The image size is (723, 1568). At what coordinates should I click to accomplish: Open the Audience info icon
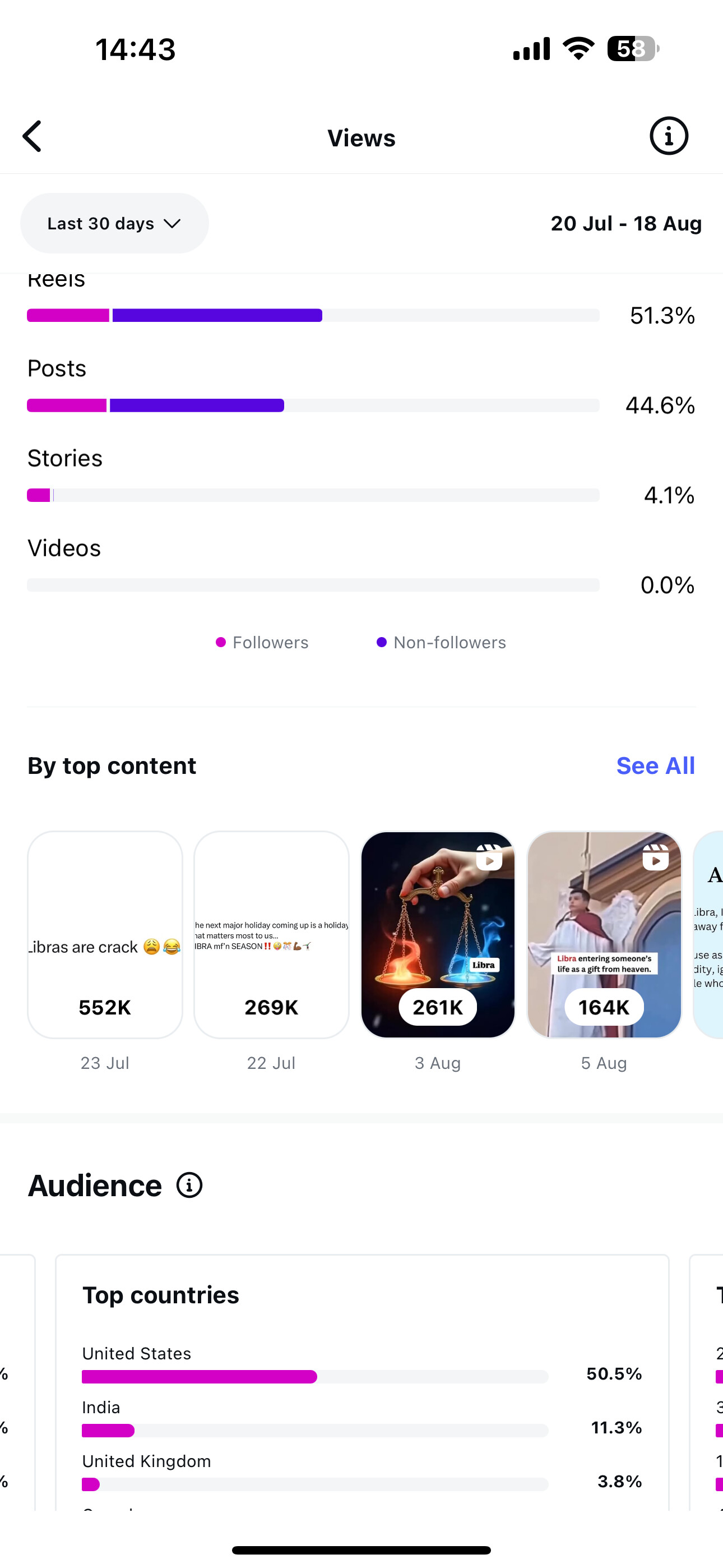[x=189, y=1185]
